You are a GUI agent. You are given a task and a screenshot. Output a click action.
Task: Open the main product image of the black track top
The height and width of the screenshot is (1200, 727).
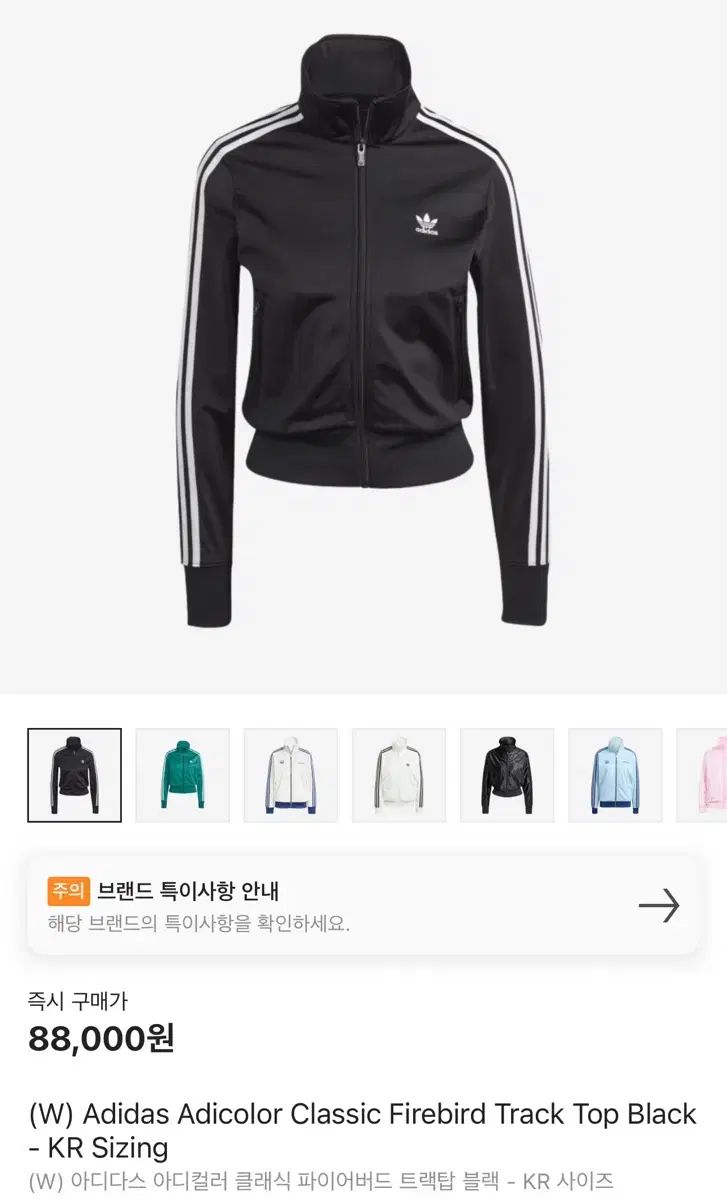click(363, 340)
